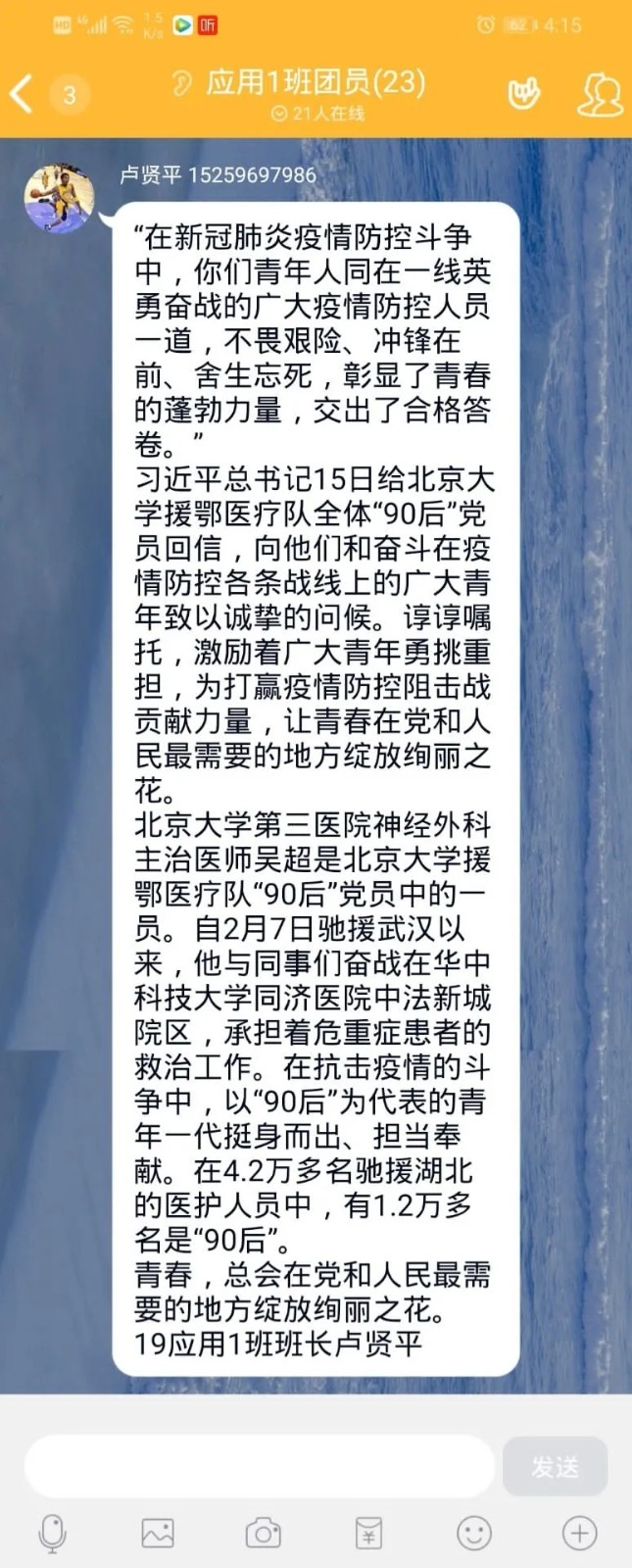The height and width of the screenshot is (1568, 632).
Task: Open the image gallery picker
Action: (x=158, y=1534)
